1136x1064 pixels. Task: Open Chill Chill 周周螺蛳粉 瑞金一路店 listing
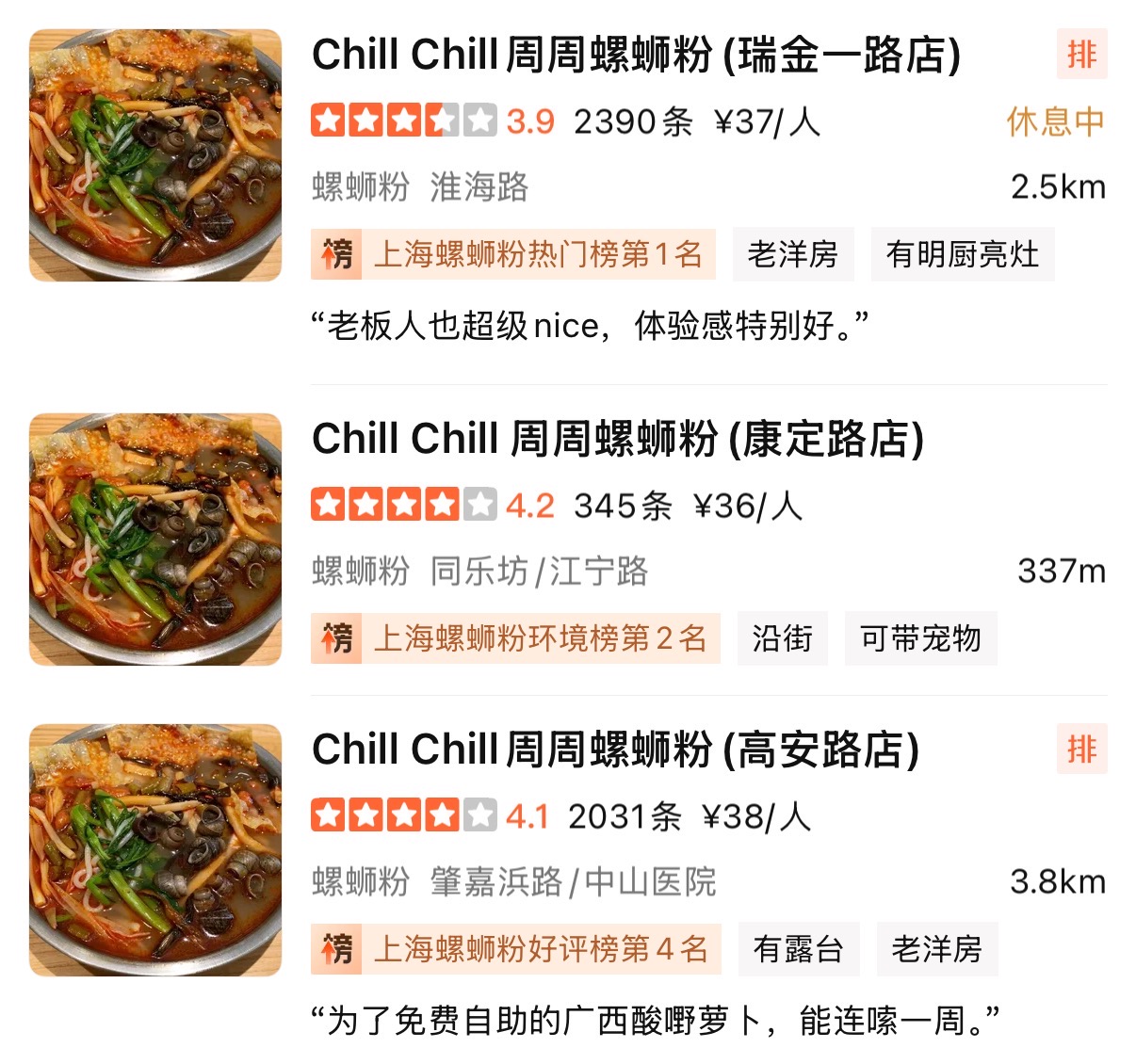636,55
